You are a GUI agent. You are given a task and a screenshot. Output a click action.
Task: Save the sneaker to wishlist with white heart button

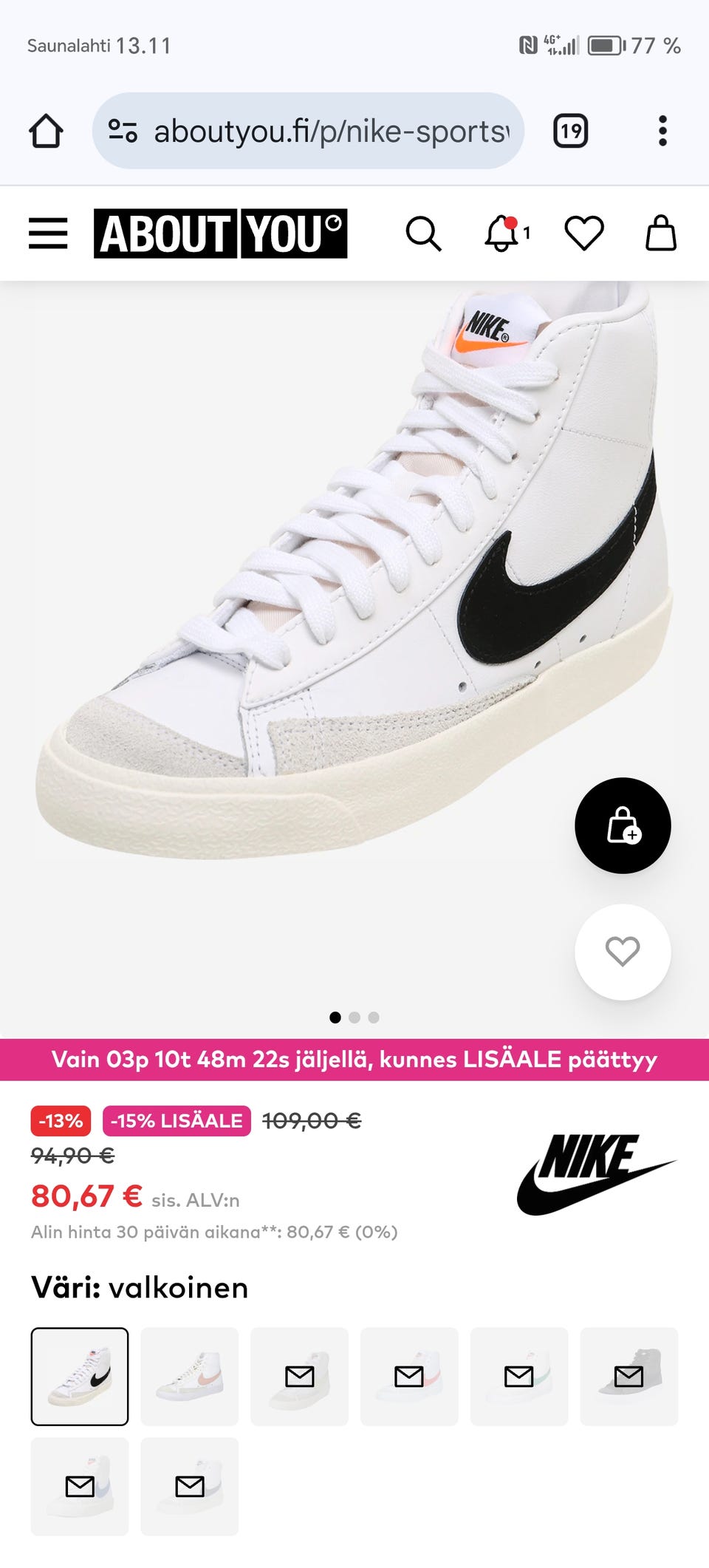[x=623, y=952]
